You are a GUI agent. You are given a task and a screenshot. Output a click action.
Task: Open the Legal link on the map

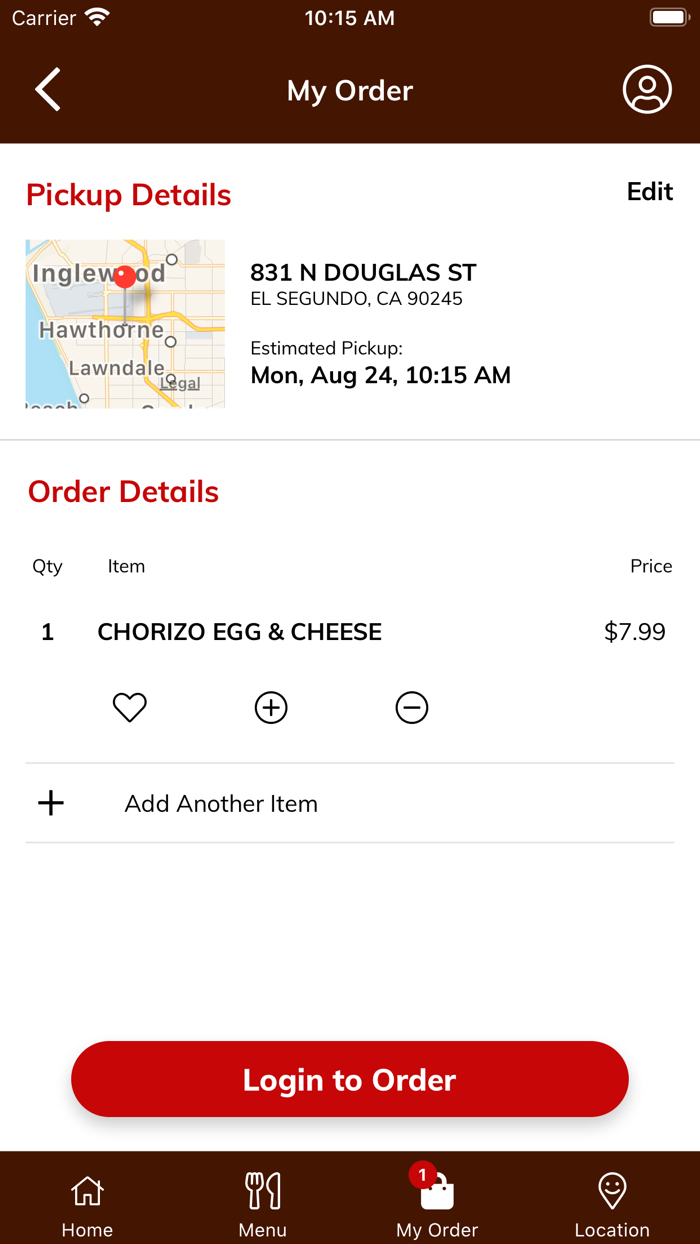[180, 383]
